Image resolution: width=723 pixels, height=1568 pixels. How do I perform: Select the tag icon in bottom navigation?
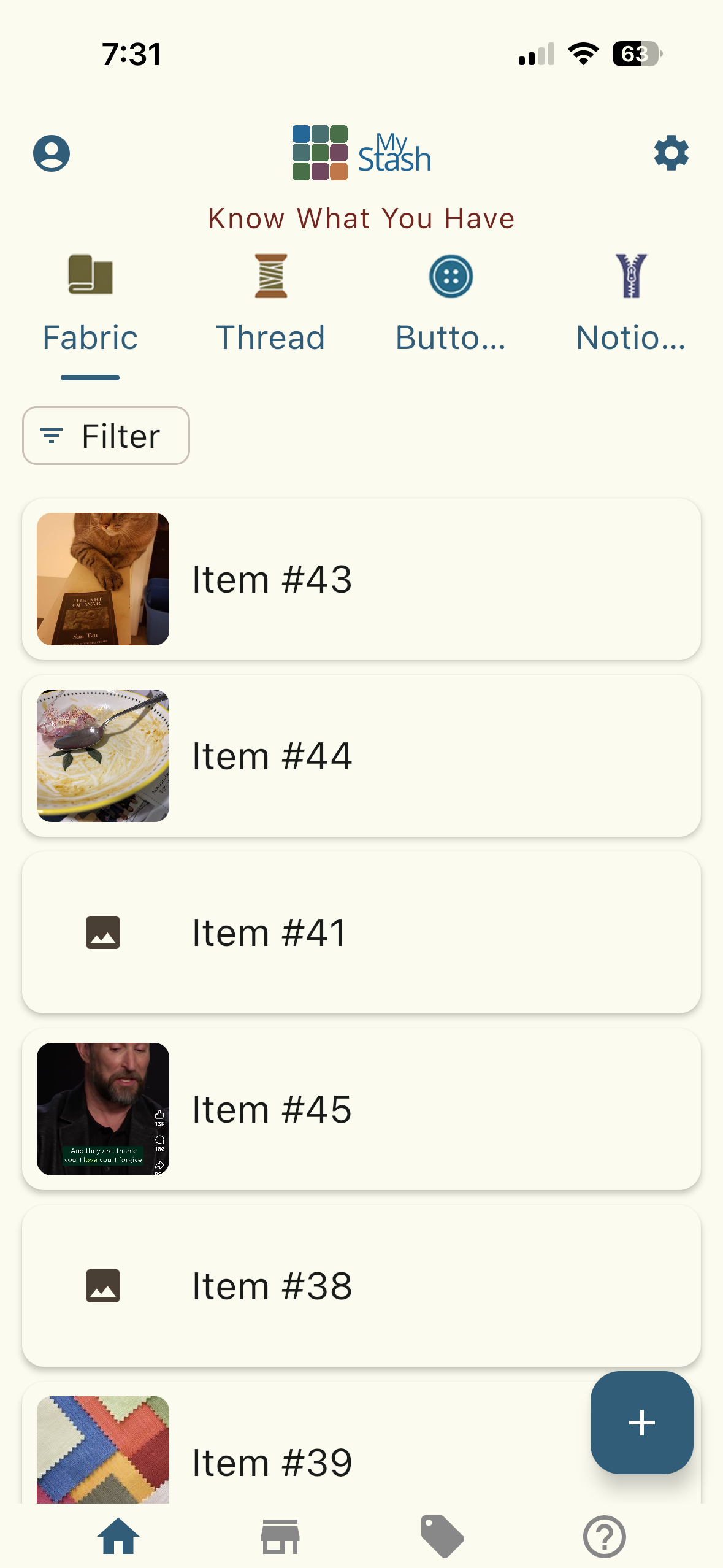(x=442, y=1535)
